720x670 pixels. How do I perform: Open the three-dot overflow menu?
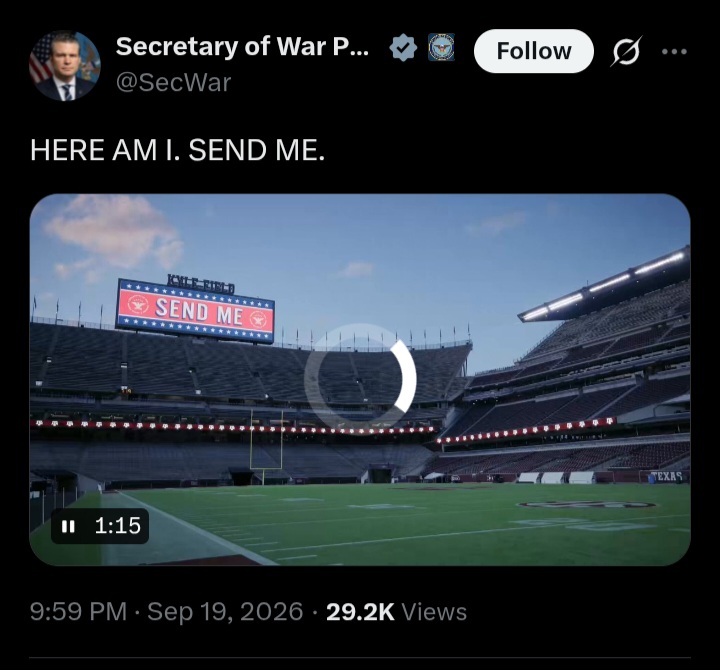(x=674, y=51)
